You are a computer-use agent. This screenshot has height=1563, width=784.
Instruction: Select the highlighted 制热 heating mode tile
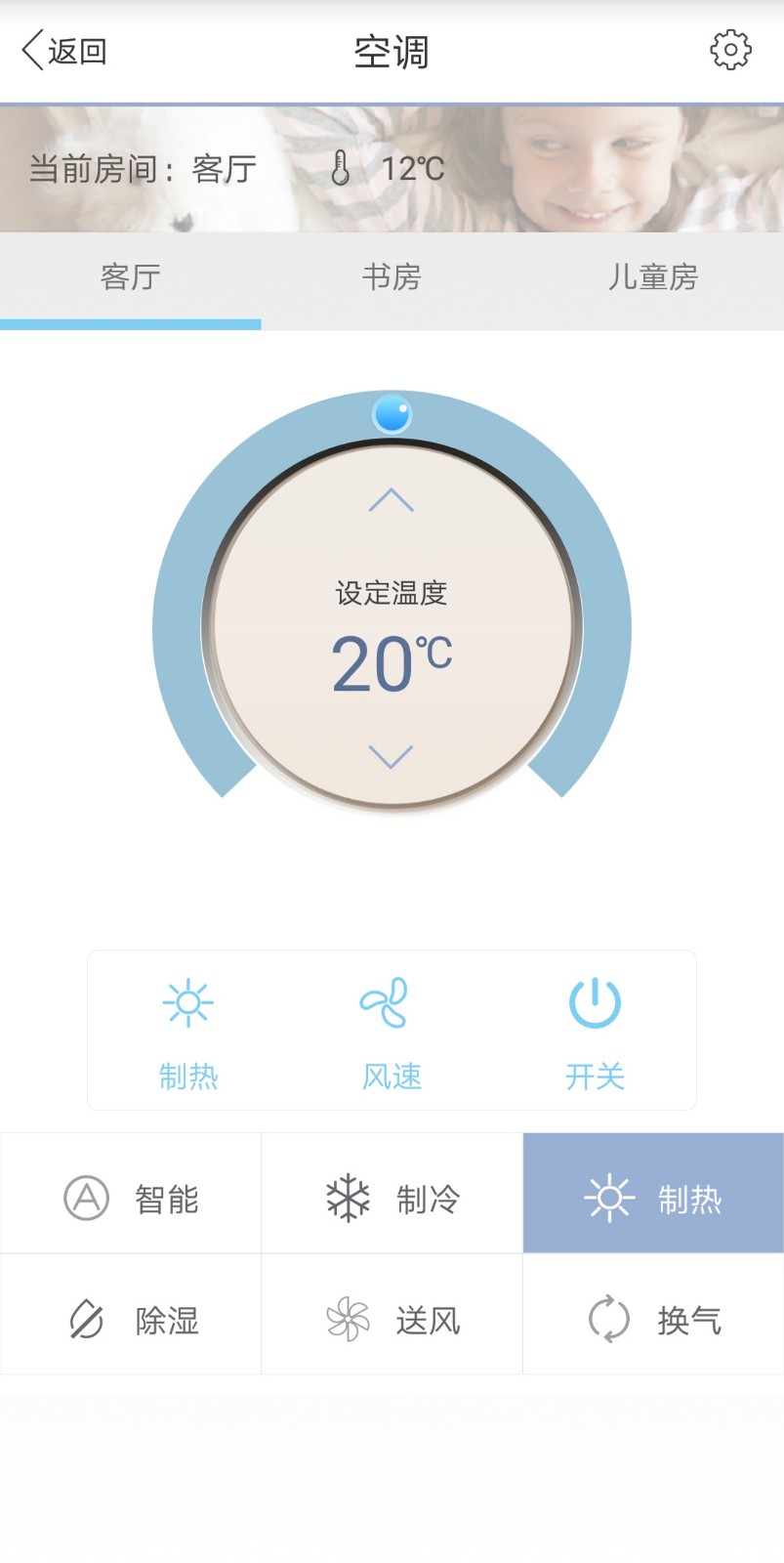[x=653, y=1198]
